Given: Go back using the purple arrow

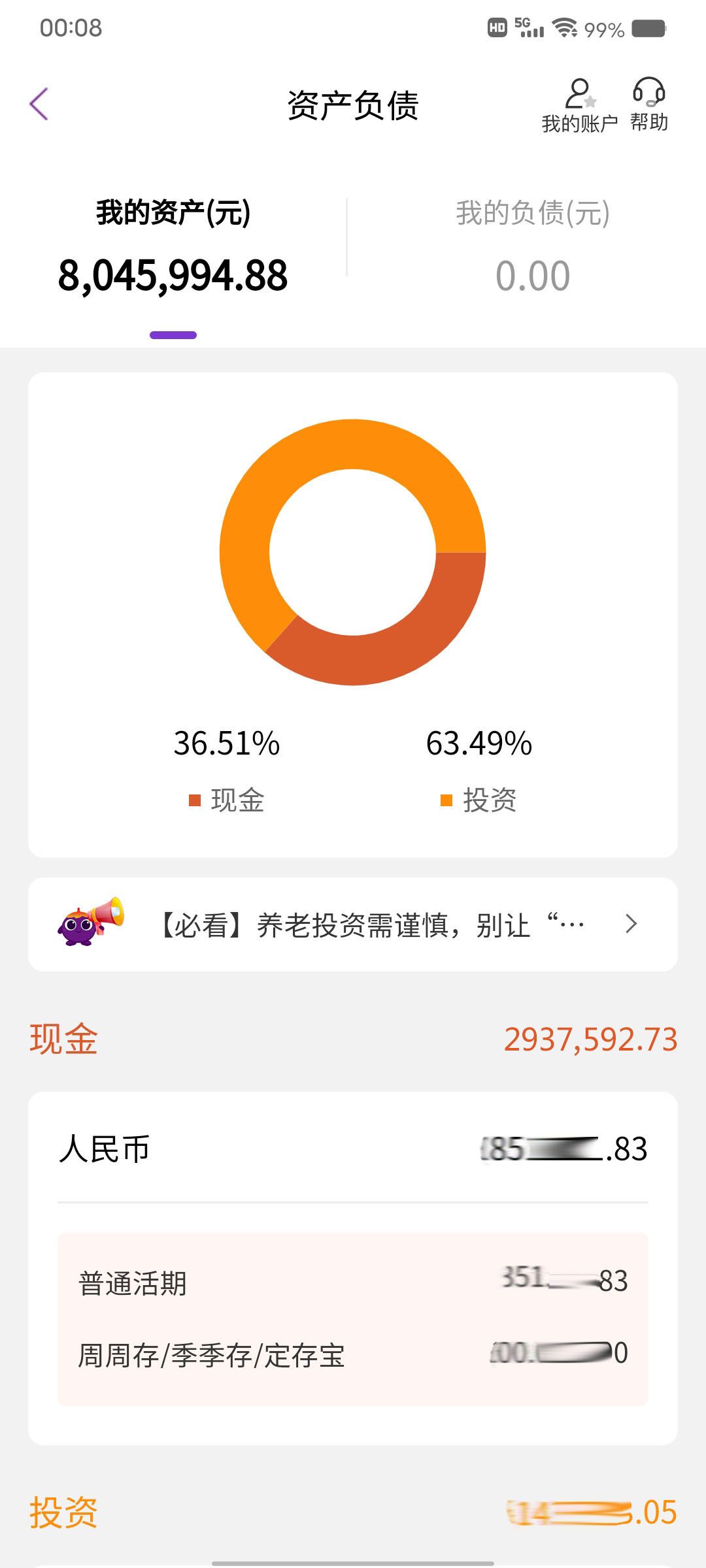Looking at the screenshot, I should pos(39,105).
